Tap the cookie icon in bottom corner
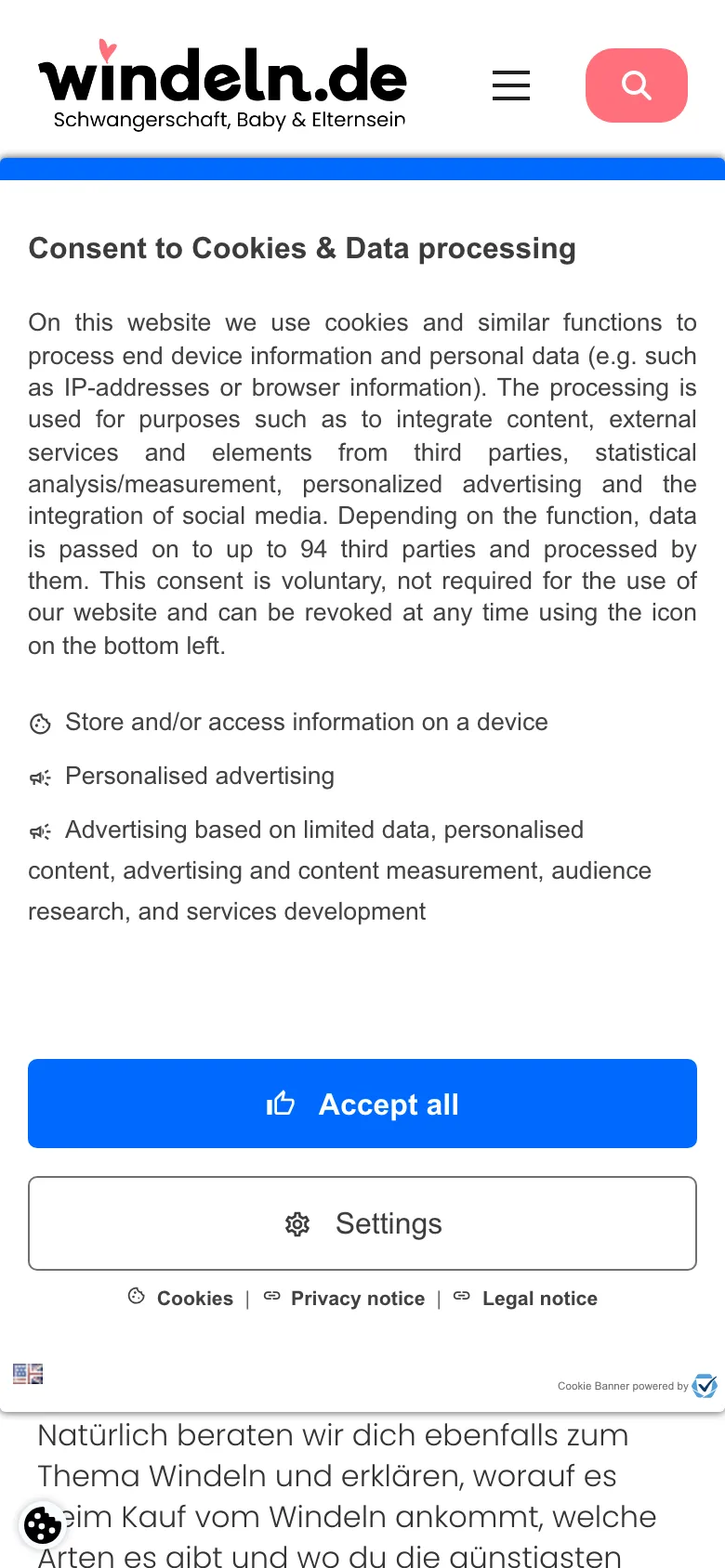The image size is (725, 1568). [42, 1524]
